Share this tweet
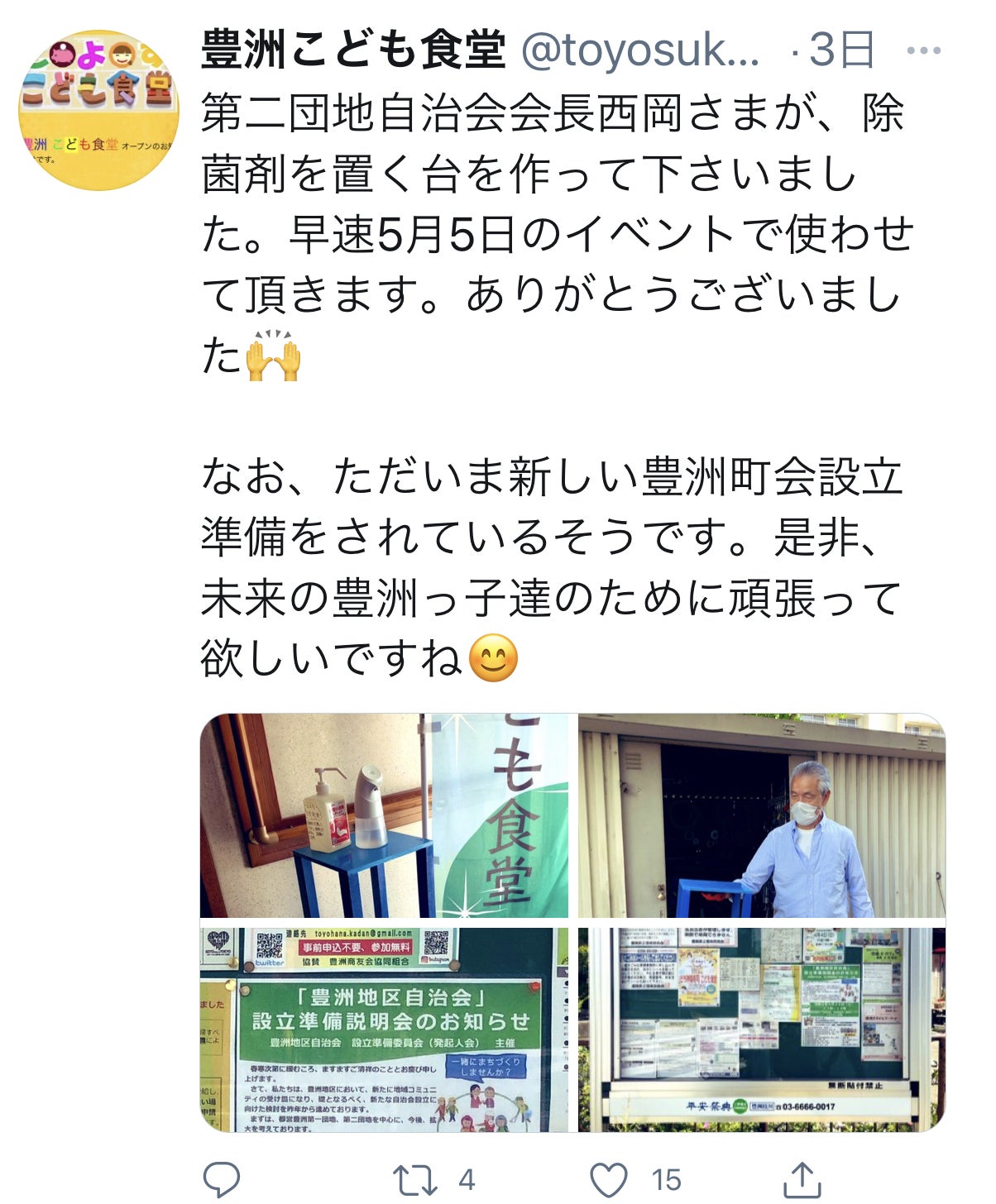This screenshot has height=1204, width=996. 801,1178
